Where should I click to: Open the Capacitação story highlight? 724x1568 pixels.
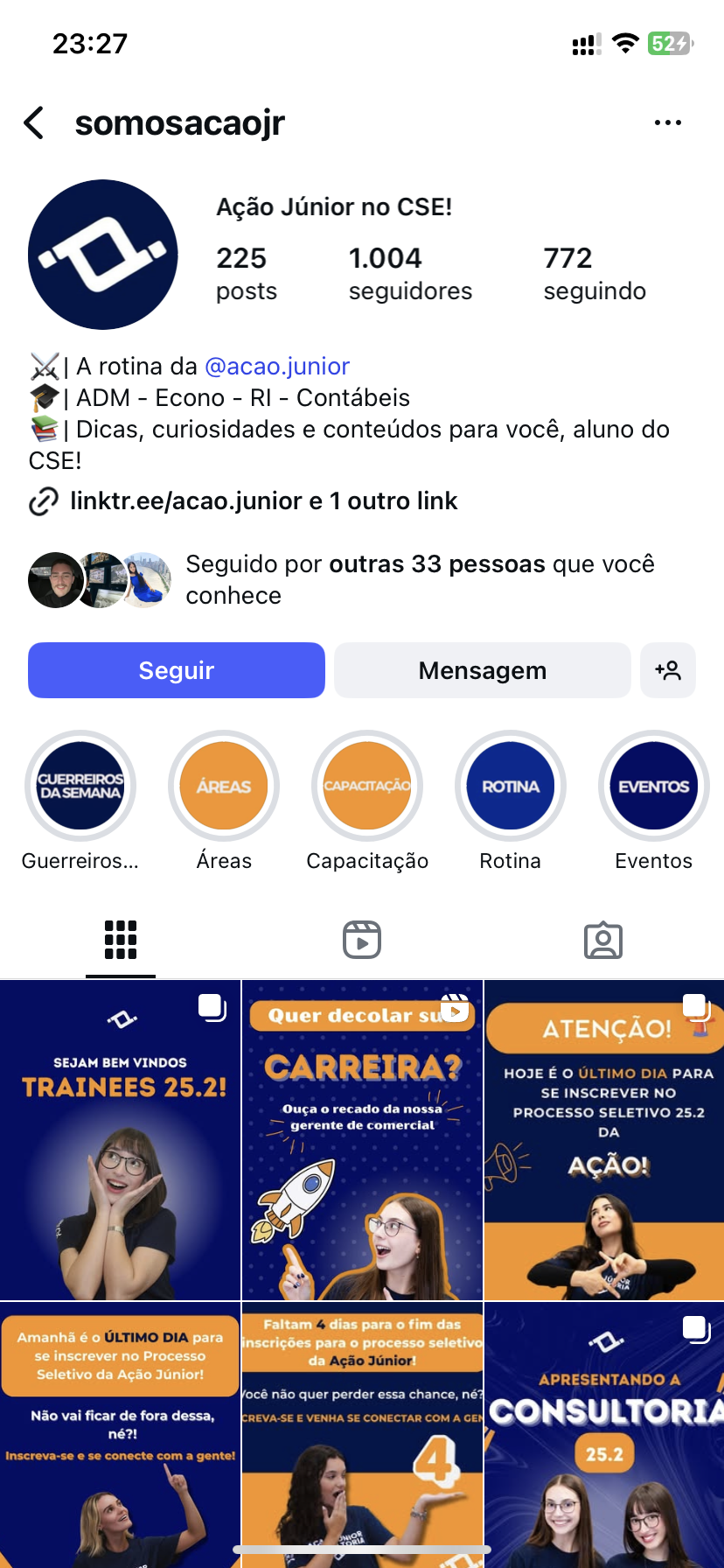pos(367,786)
